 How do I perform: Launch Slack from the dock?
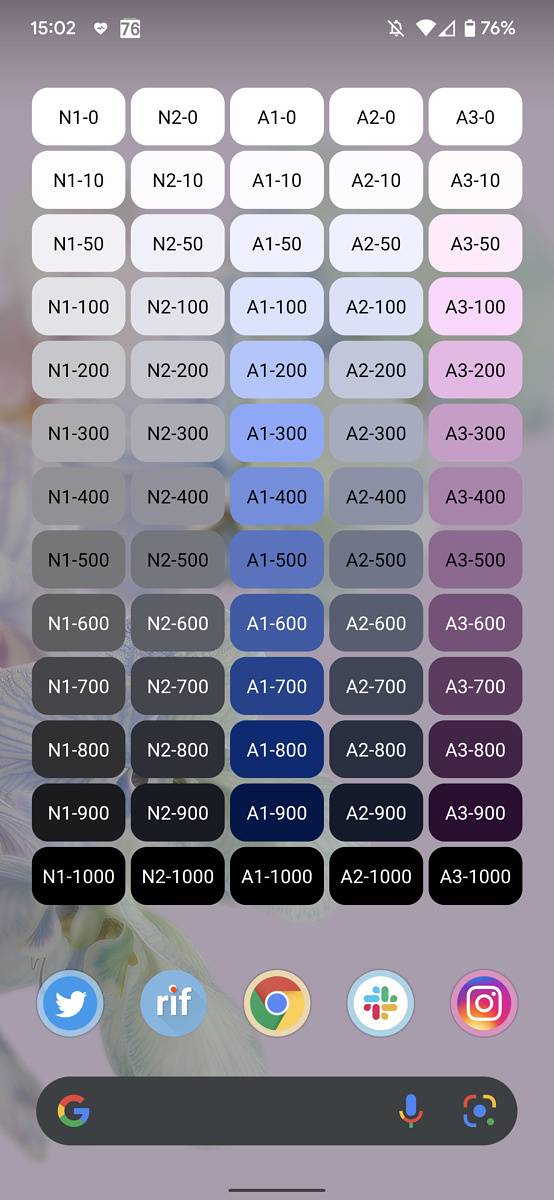380,1003
